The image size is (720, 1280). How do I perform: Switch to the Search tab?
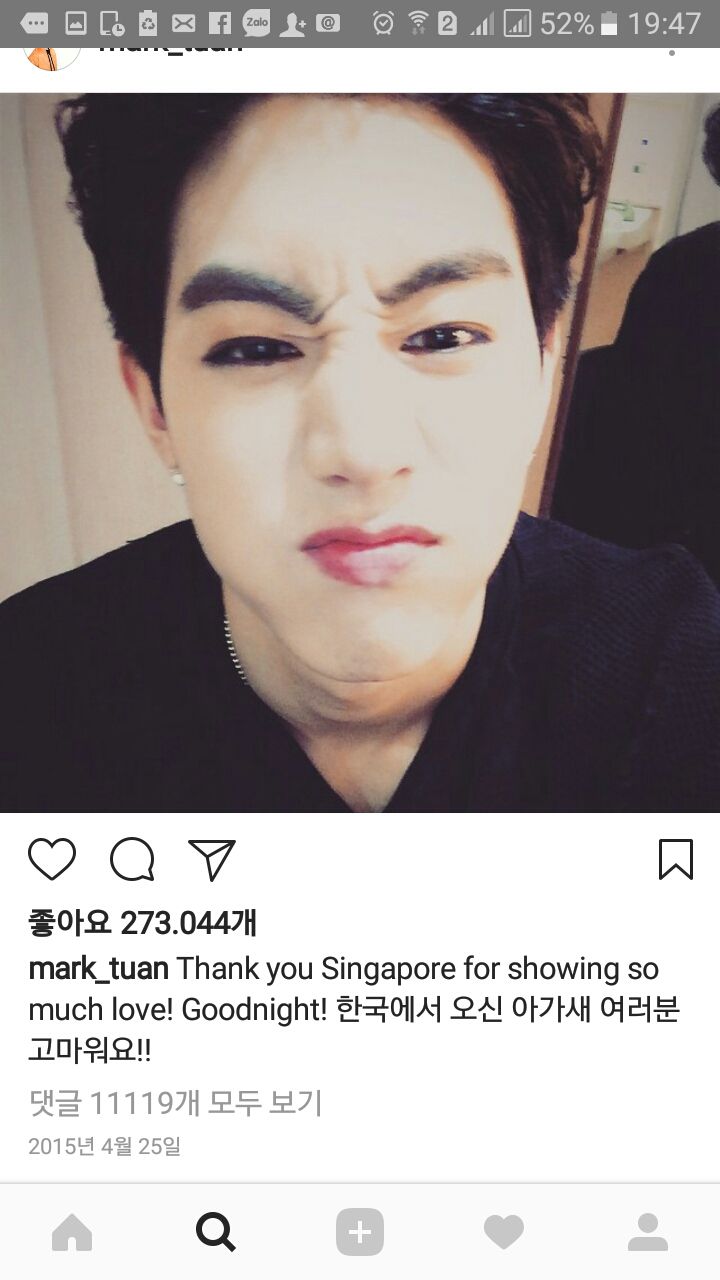[x=216, y=1232]
